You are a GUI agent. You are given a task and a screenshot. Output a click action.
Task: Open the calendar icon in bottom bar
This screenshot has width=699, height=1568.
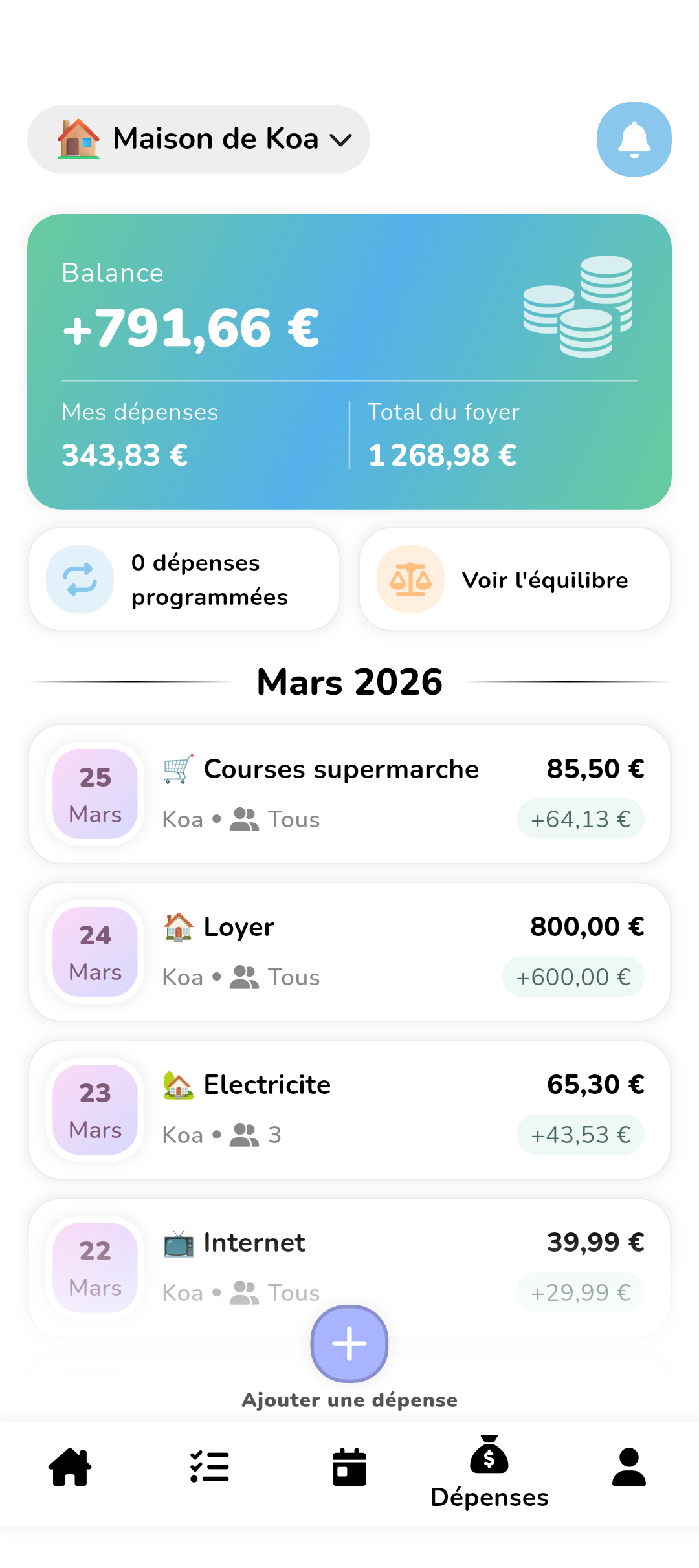coord(349,1468)
